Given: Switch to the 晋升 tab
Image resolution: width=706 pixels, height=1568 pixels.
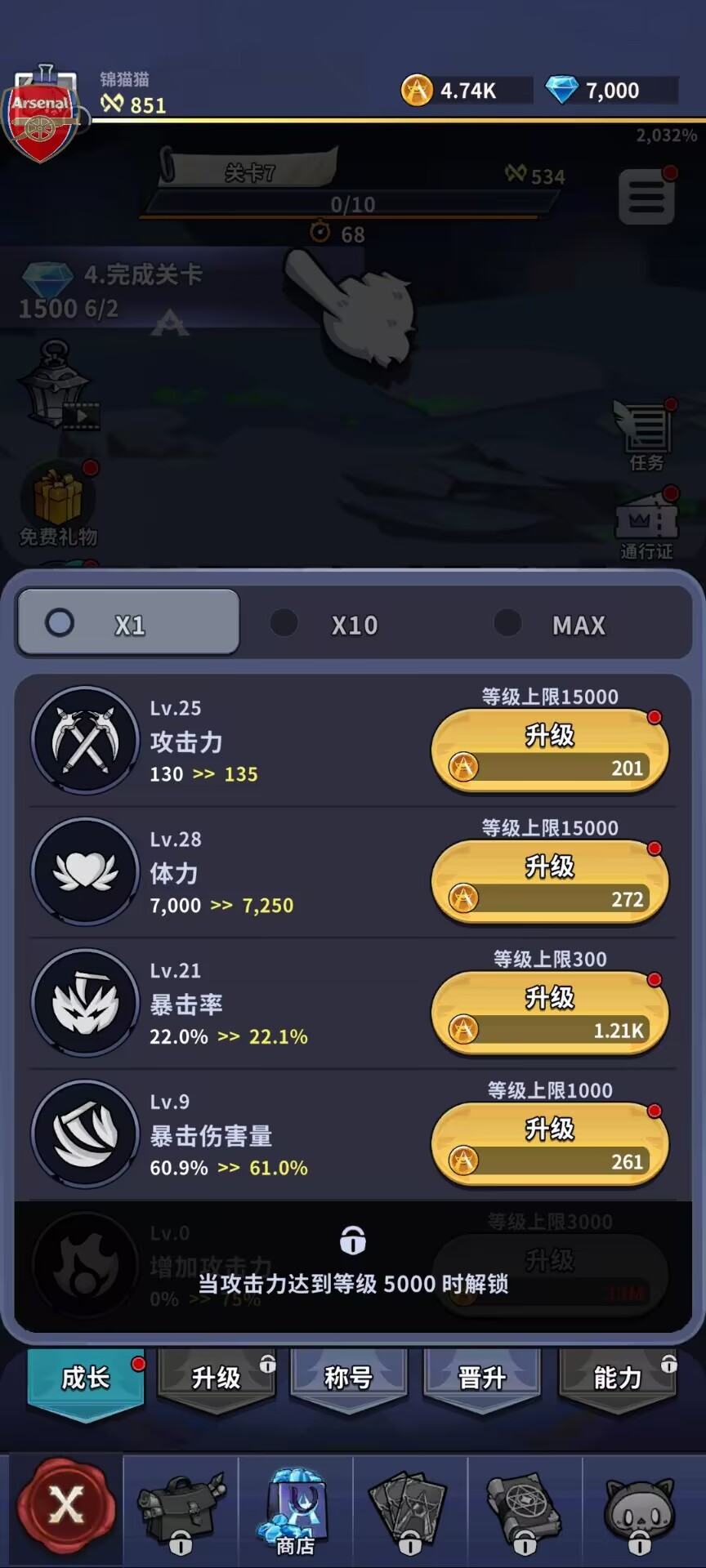Looking at the screenshot, I should [x=482, y=1379].
